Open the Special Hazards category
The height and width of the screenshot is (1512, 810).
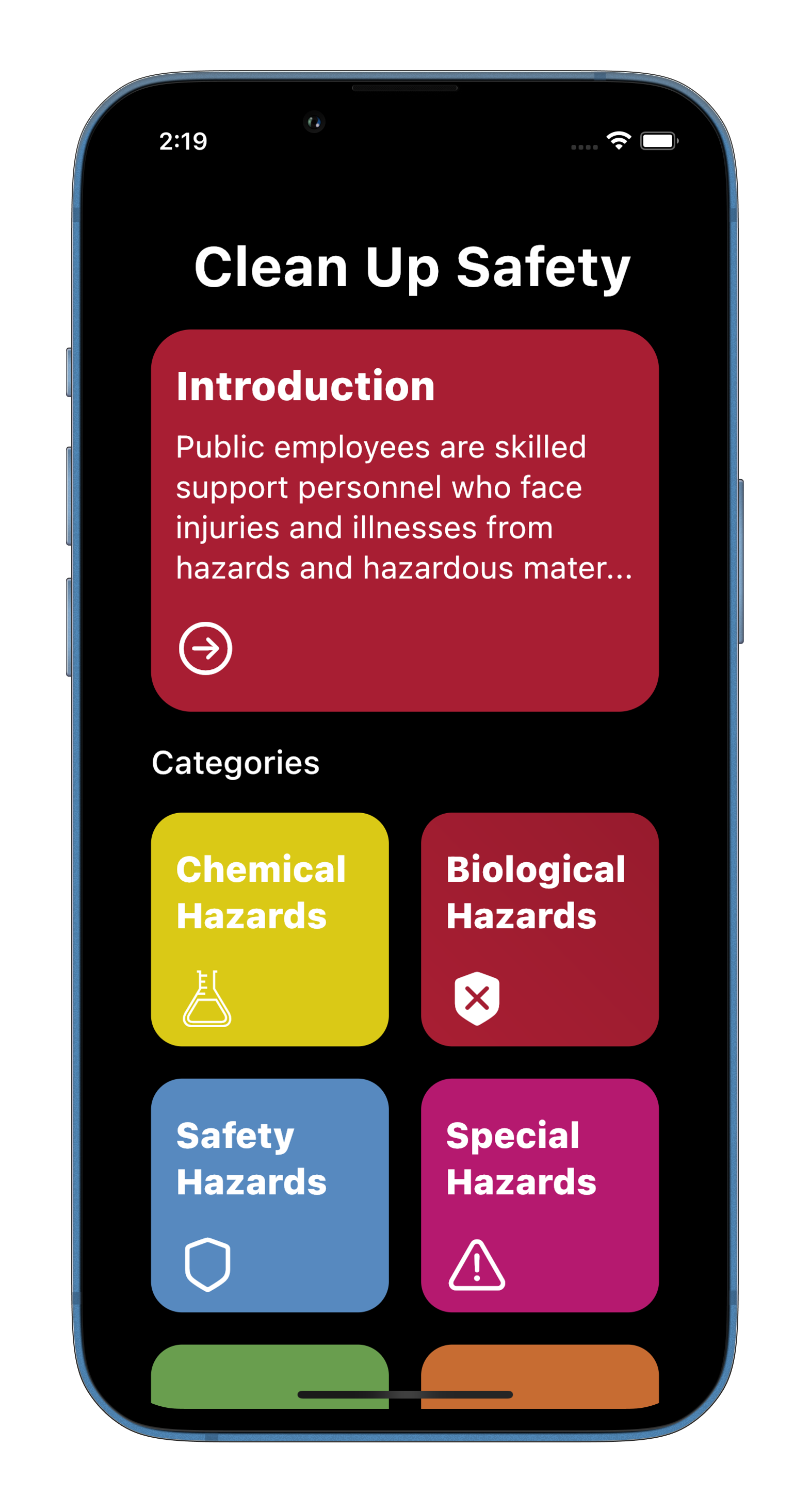[x=540, y=1195]
